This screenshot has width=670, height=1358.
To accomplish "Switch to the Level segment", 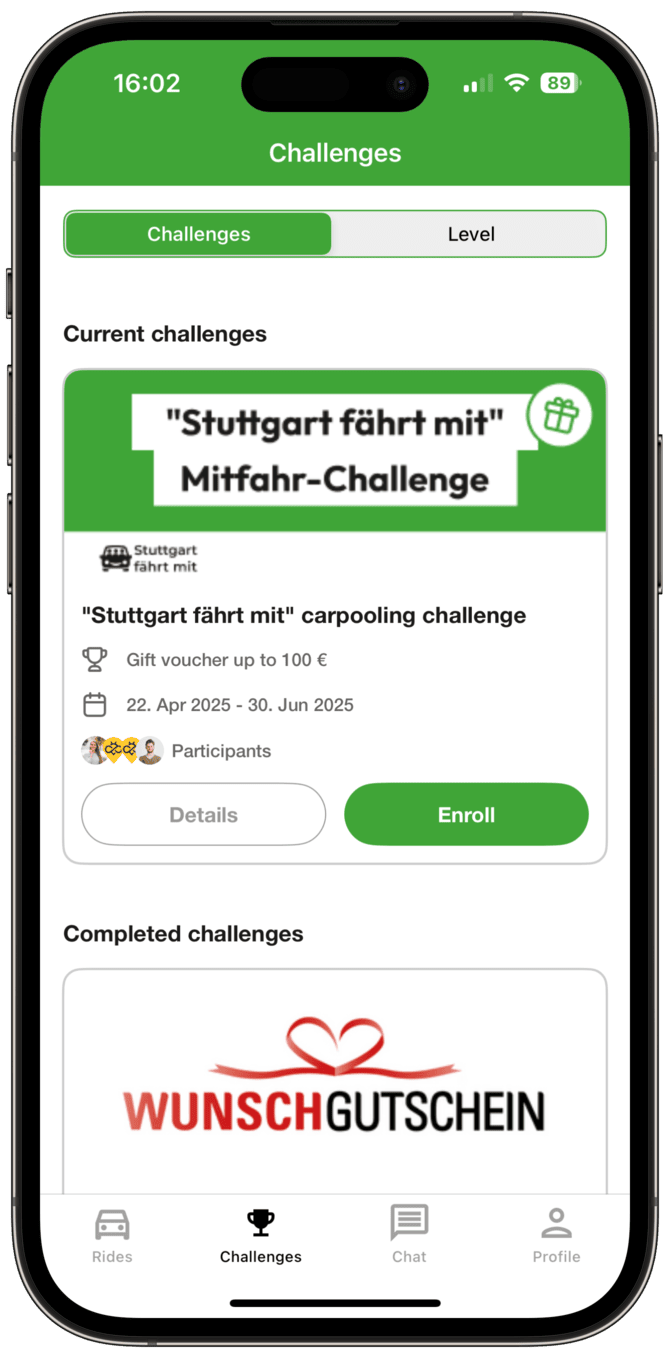I will tap(470, 234).
